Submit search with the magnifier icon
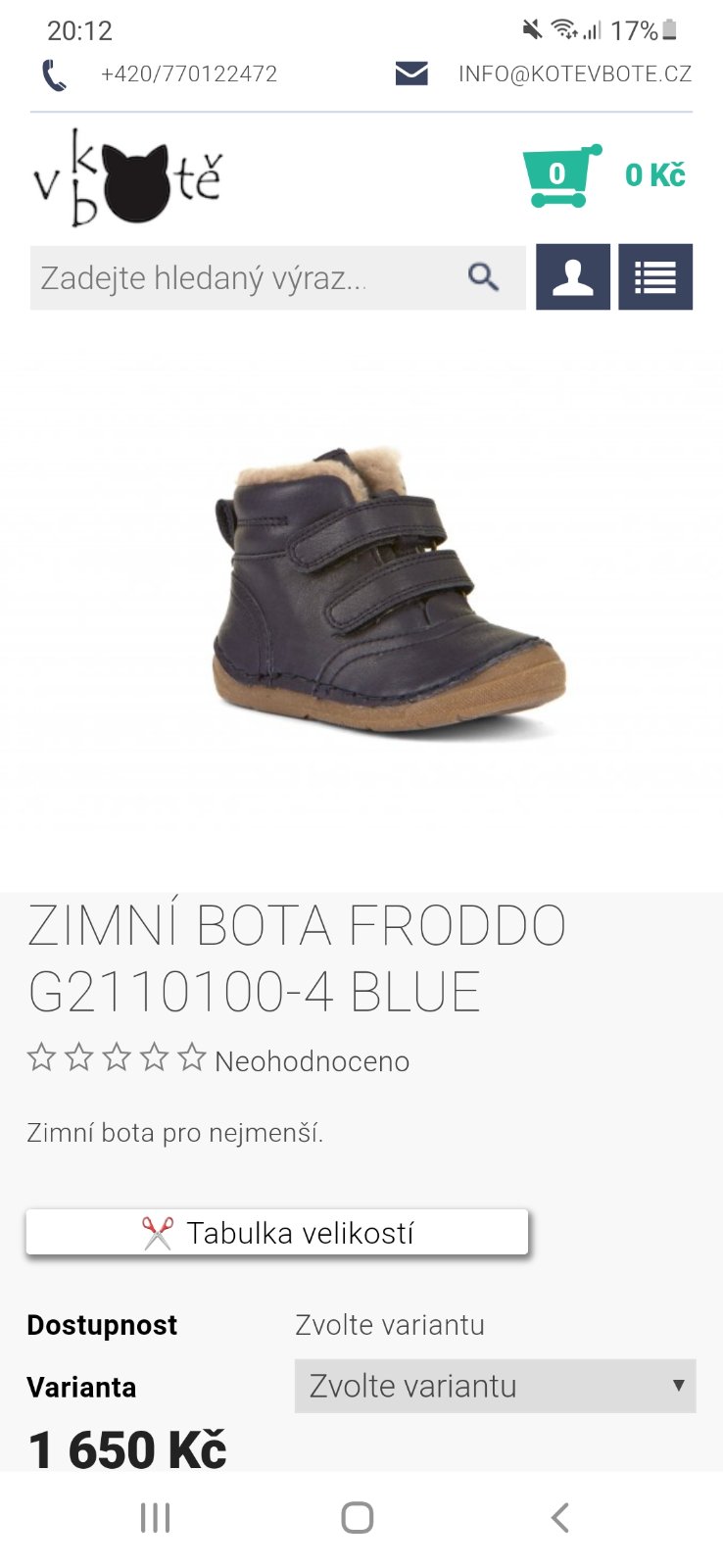 [x=483, y=278]
